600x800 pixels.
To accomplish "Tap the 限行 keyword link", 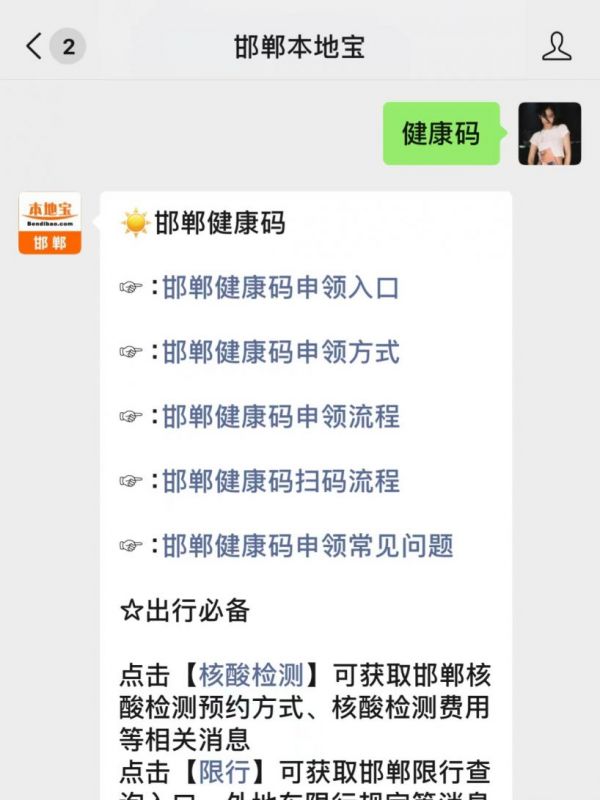I will click(224, 771).
